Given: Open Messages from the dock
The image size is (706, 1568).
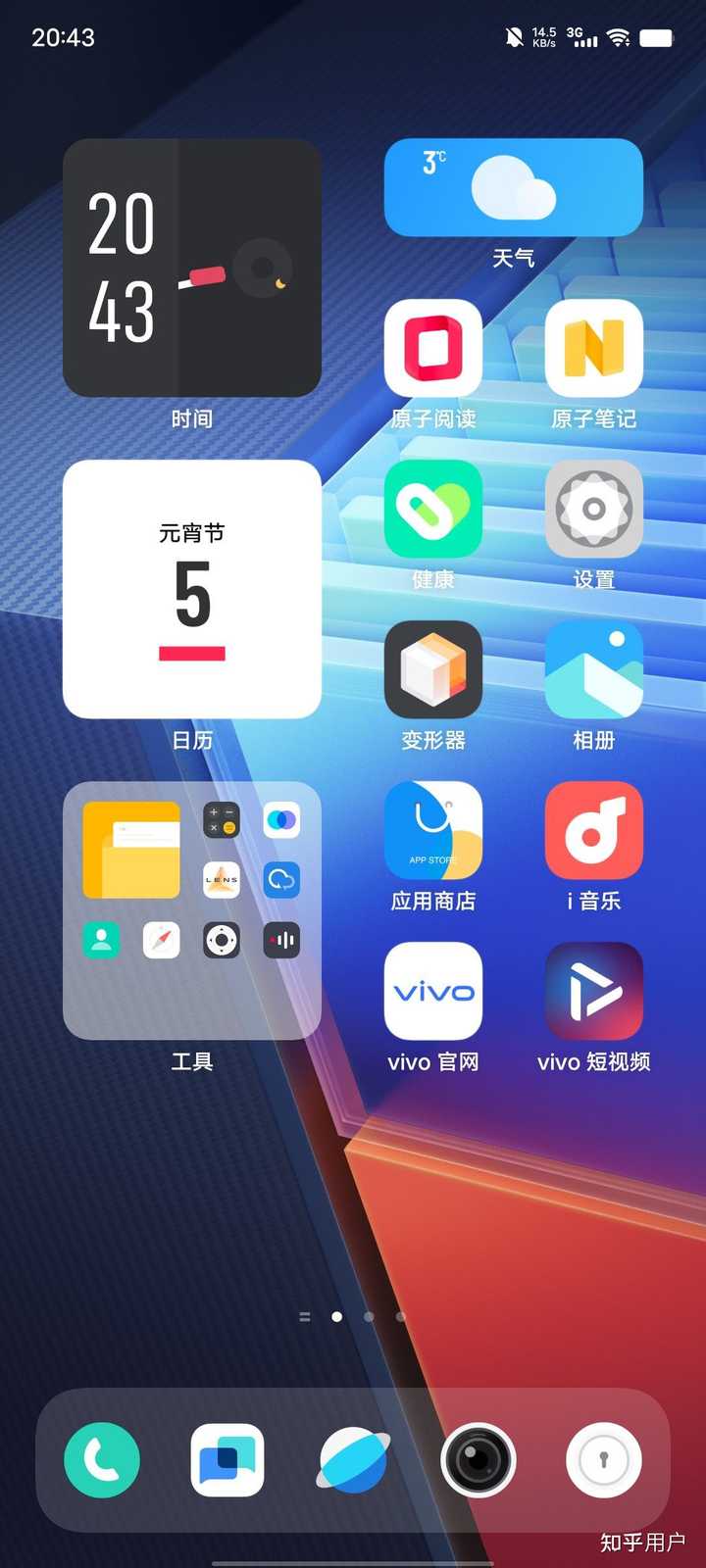Looking at the screenshot, I should tap(227, 1459).
